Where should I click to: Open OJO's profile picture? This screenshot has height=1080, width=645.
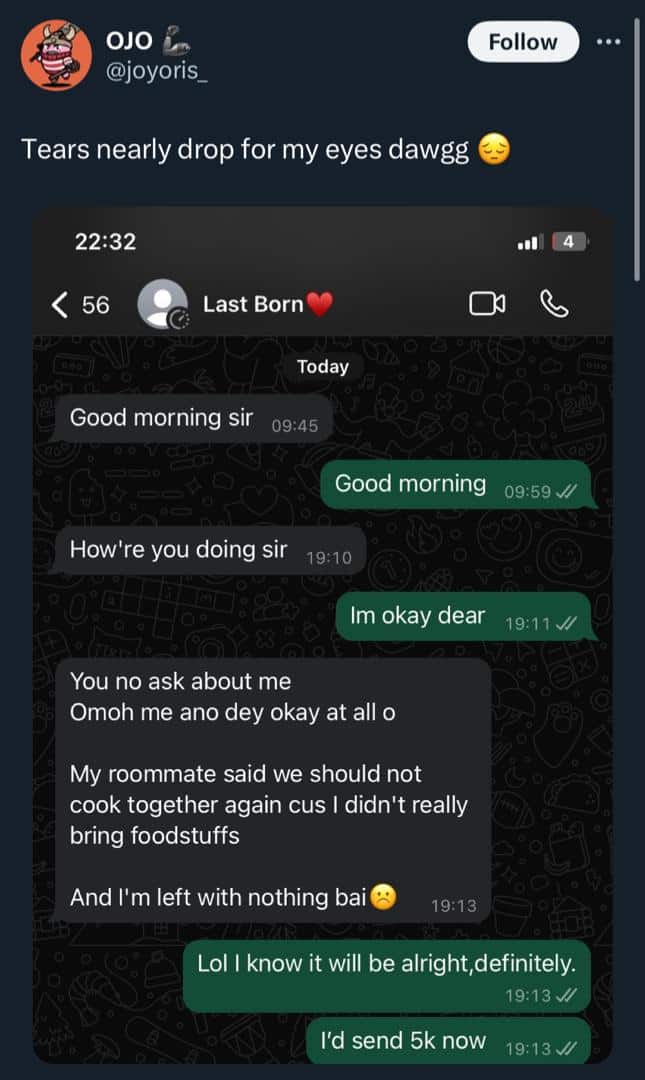(x=56, y=55)
